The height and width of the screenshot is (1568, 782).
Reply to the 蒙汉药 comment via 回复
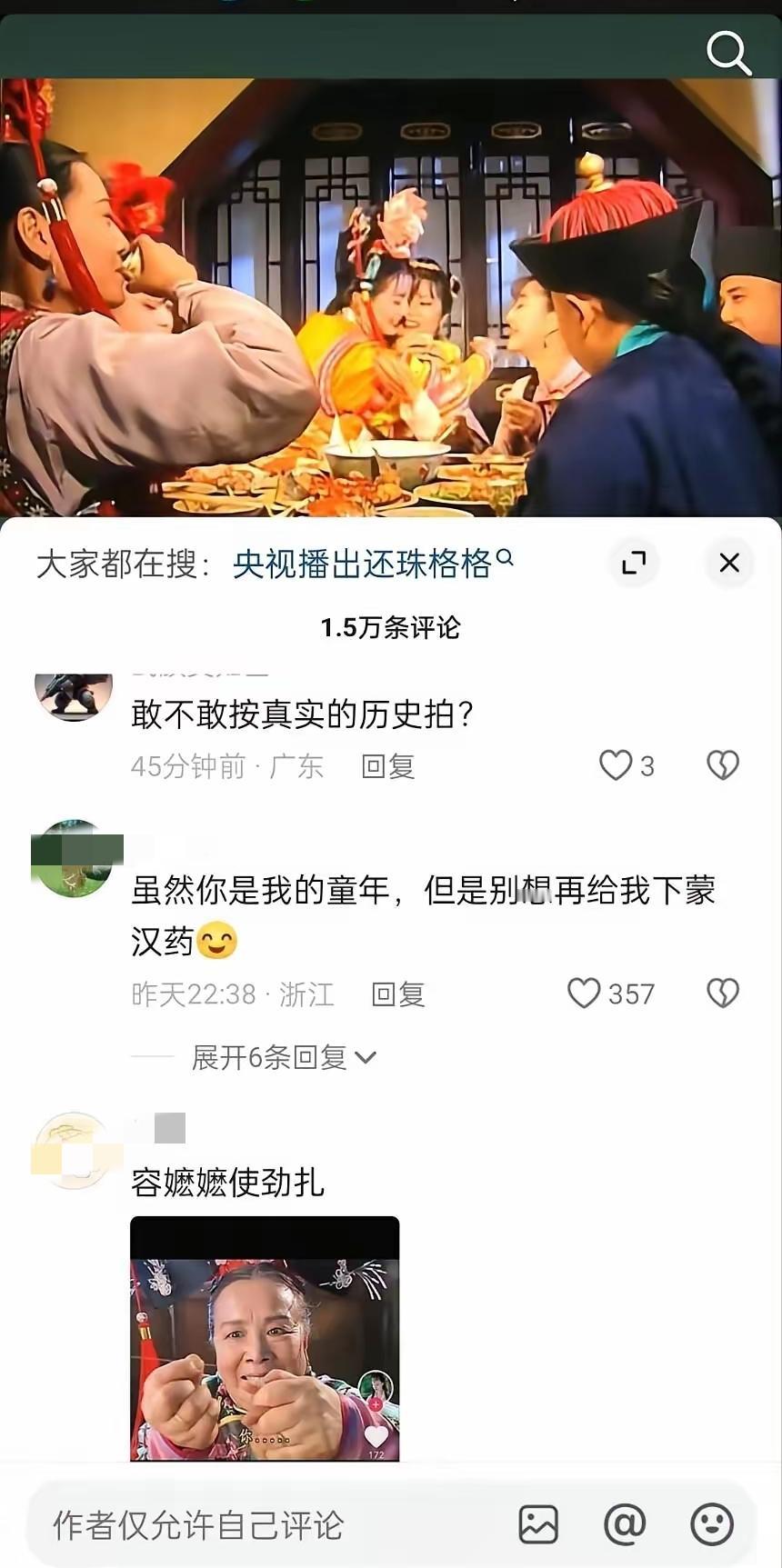[397, 994]
